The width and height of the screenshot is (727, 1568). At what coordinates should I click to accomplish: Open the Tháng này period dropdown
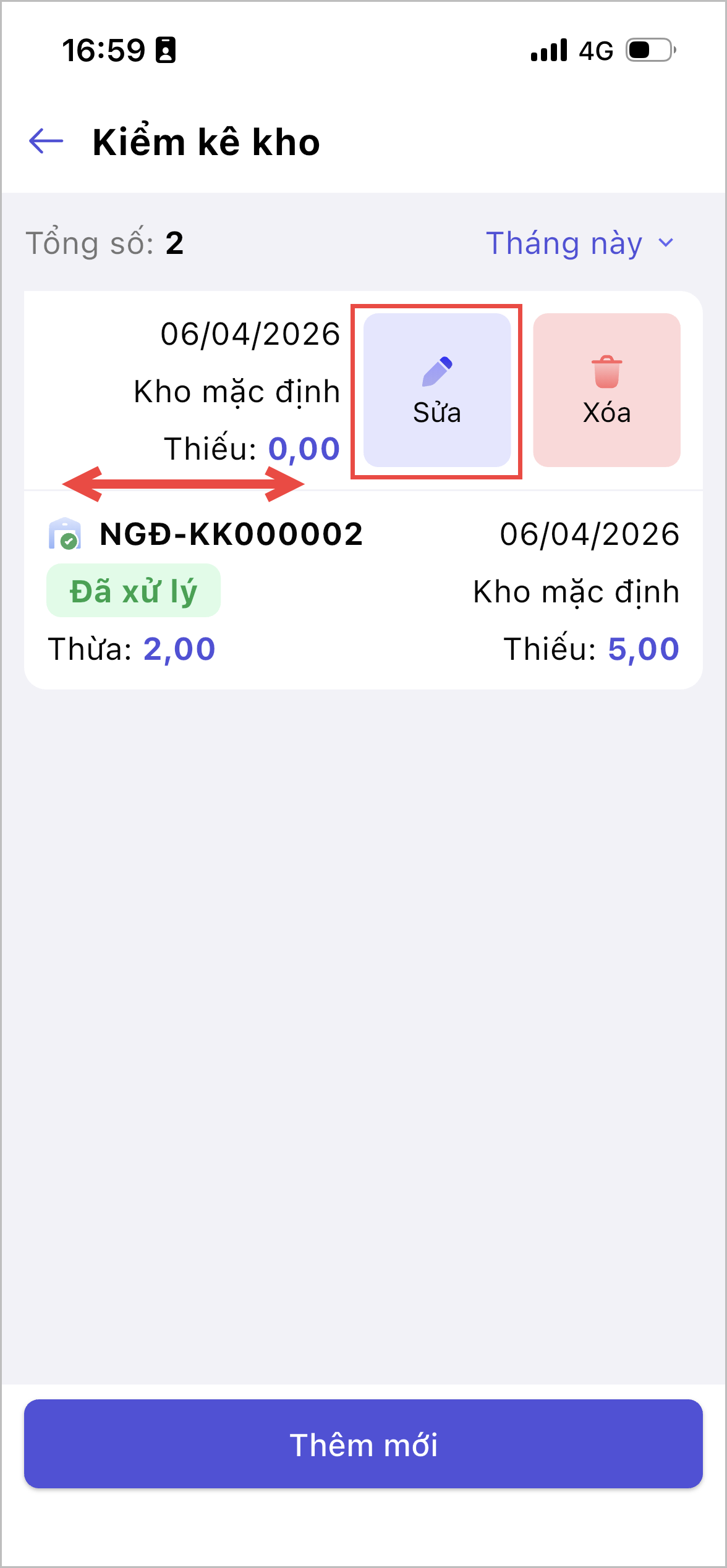[x=579, y=243]
